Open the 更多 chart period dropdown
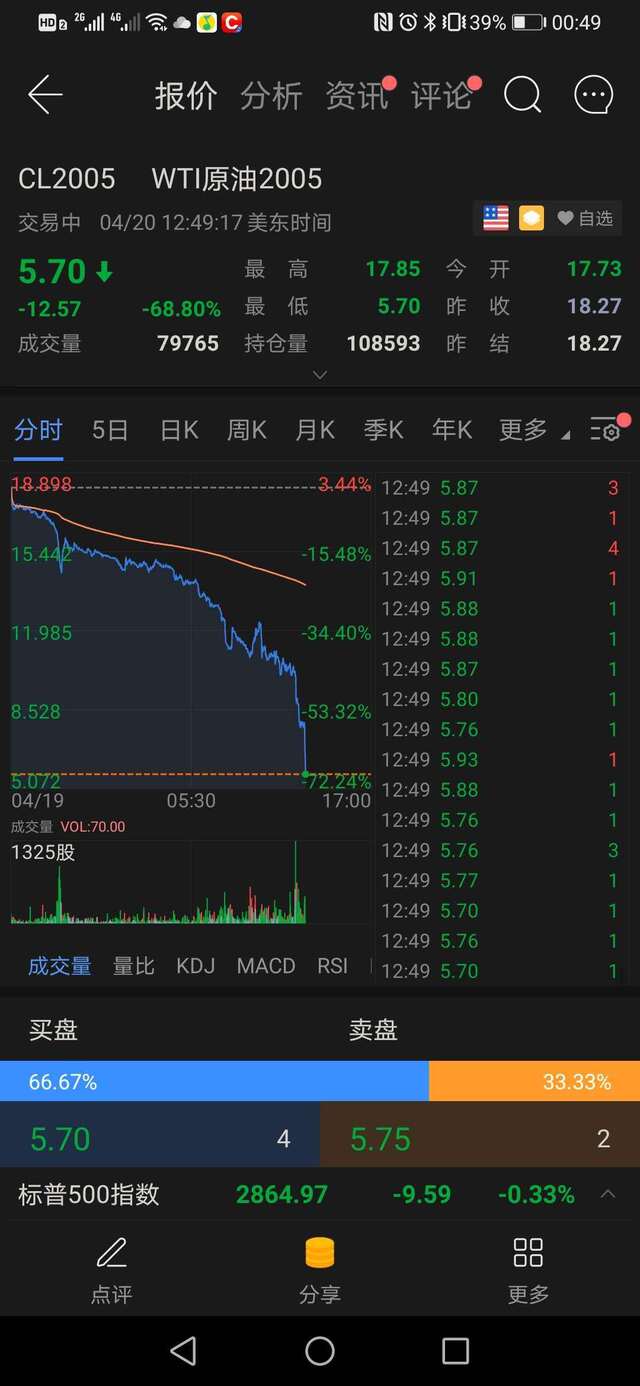 pos(528,430)
